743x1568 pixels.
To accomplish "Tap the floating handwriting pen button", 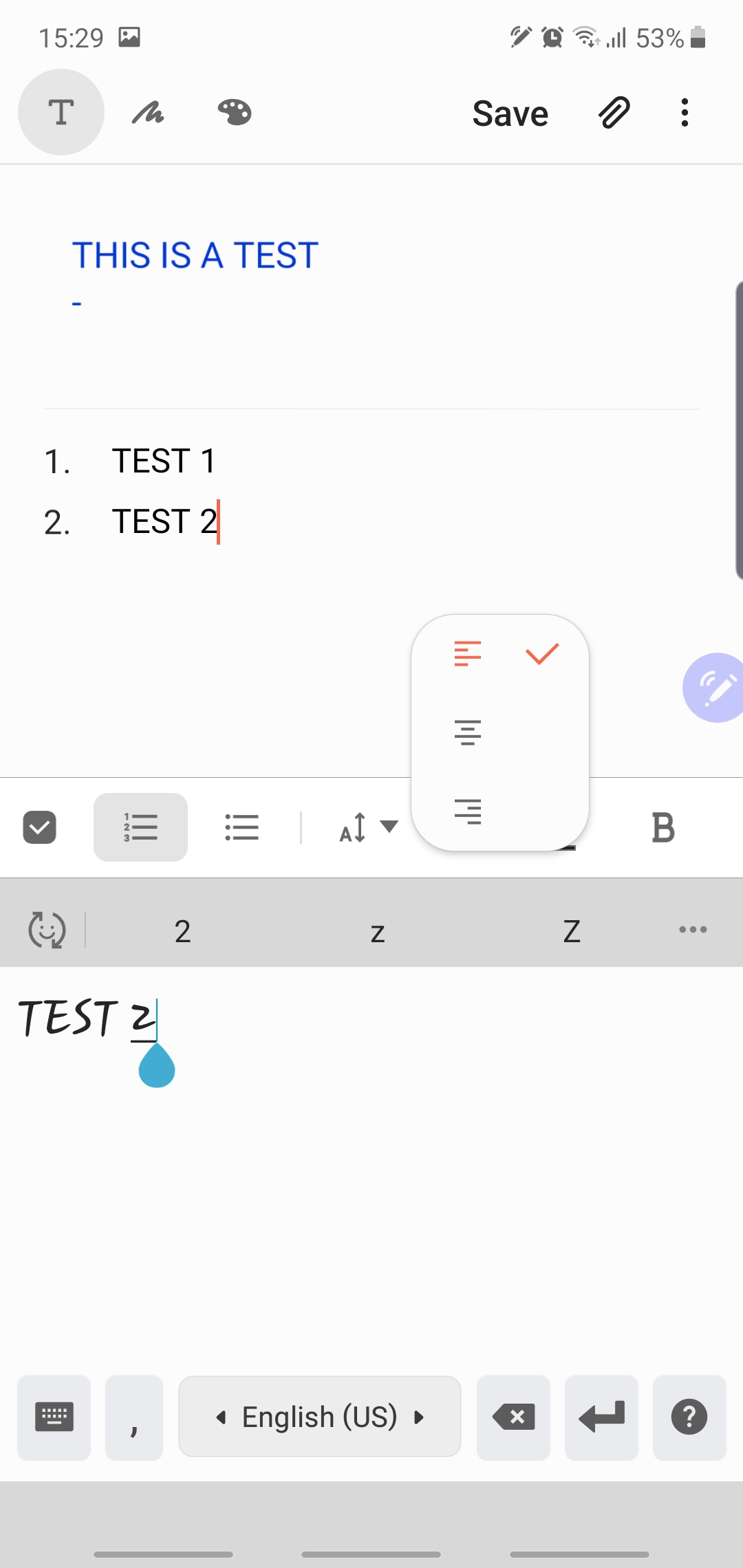I will tap(715, 687).
